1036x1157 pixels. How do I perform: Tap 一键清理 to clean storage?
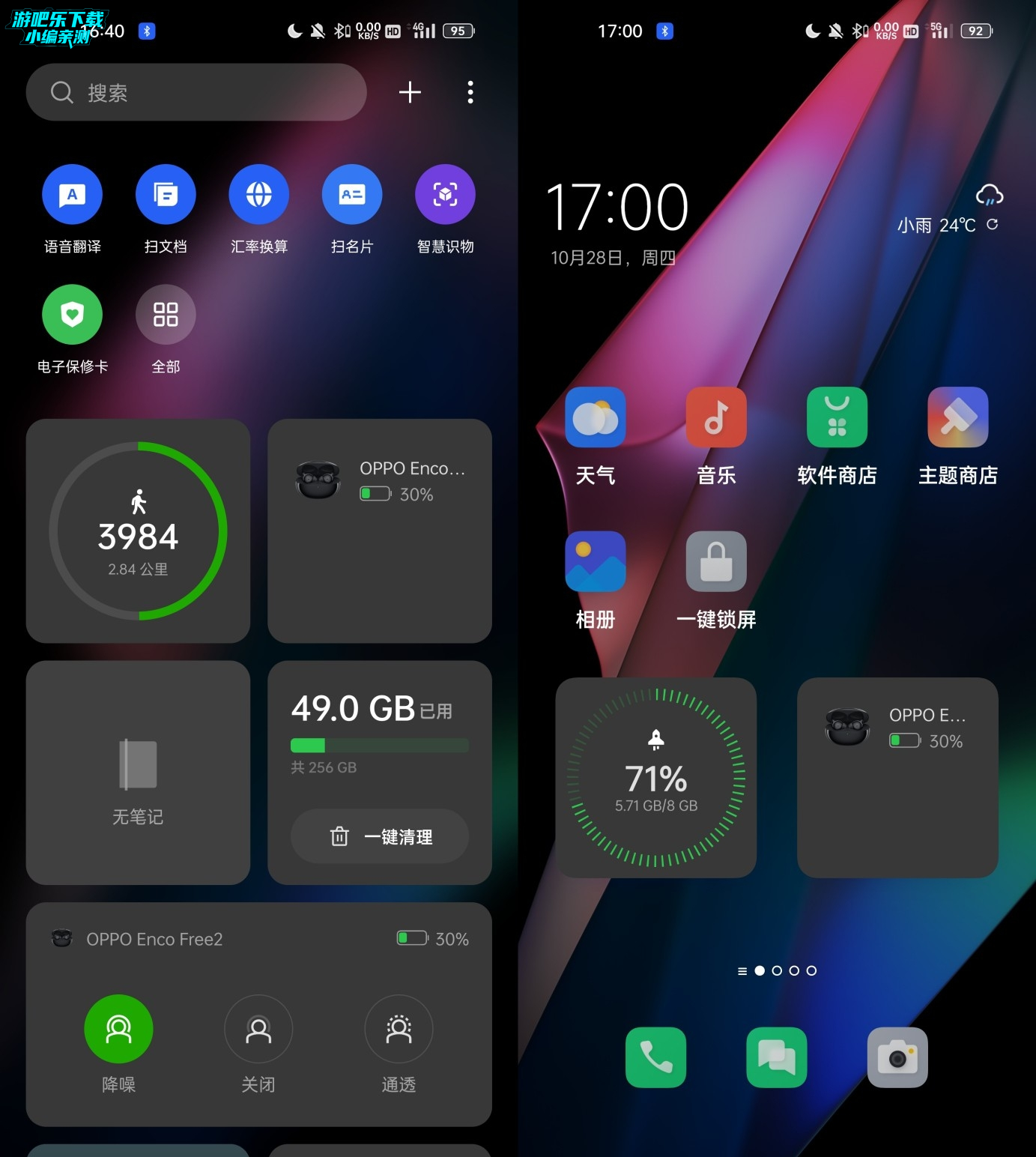pos(380,836)
